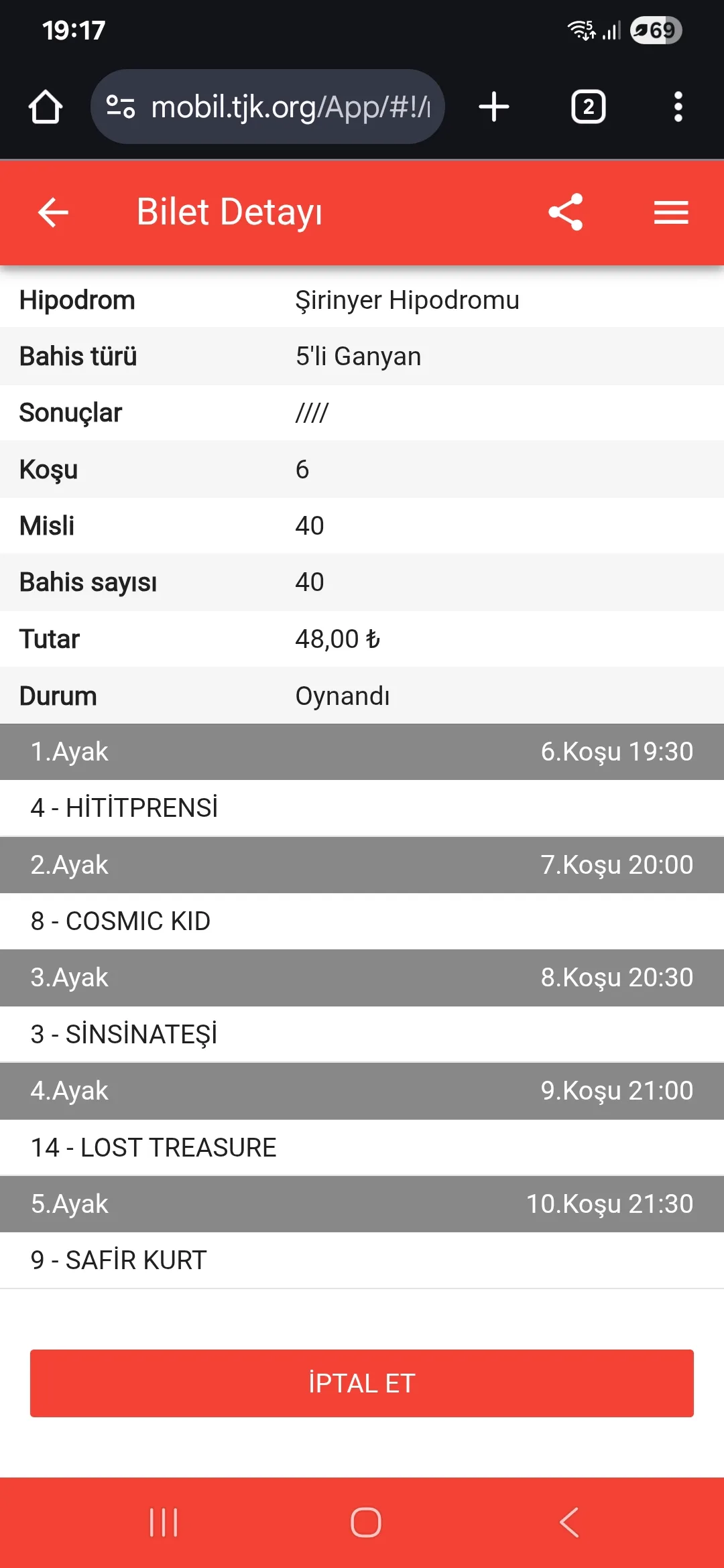724x1568 pixels.
Task: Share this ticket detail
Action: point(566,212)
